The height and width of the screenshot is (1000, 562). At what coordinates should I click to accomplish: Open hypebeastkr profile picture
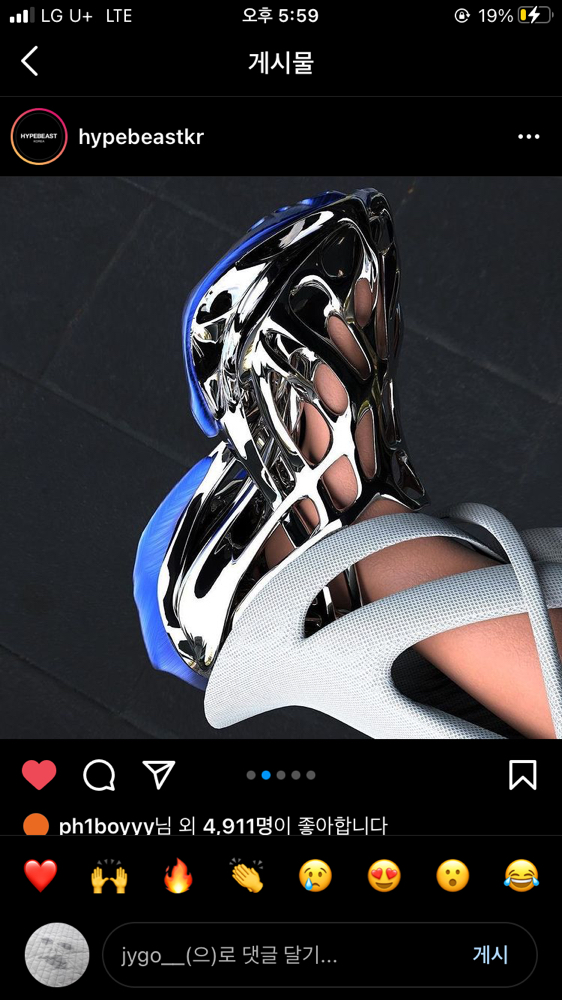coord(39,136)
